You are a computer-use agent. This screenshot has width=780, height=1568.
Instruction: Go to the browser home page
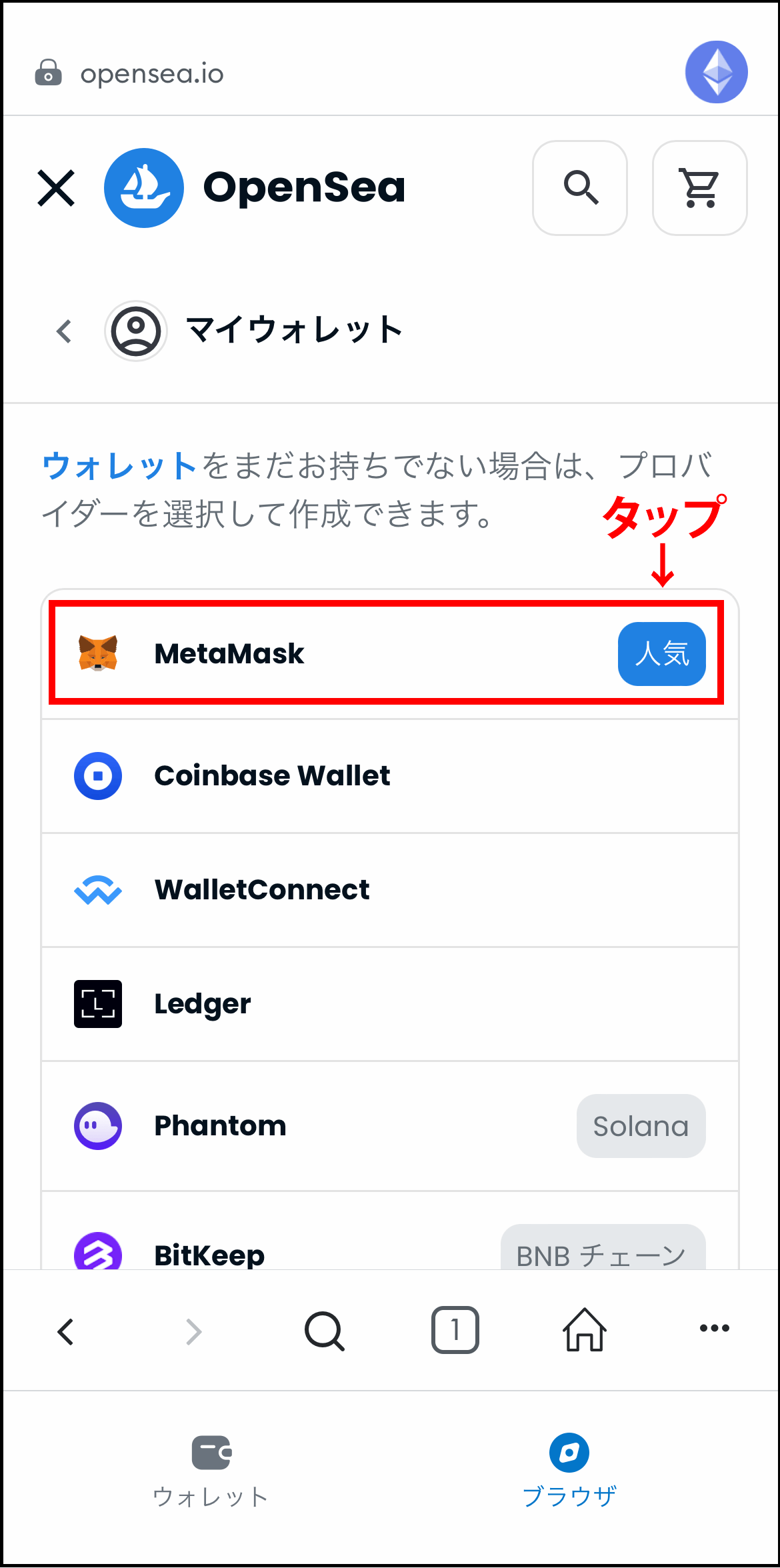(x=585, y=1329)
